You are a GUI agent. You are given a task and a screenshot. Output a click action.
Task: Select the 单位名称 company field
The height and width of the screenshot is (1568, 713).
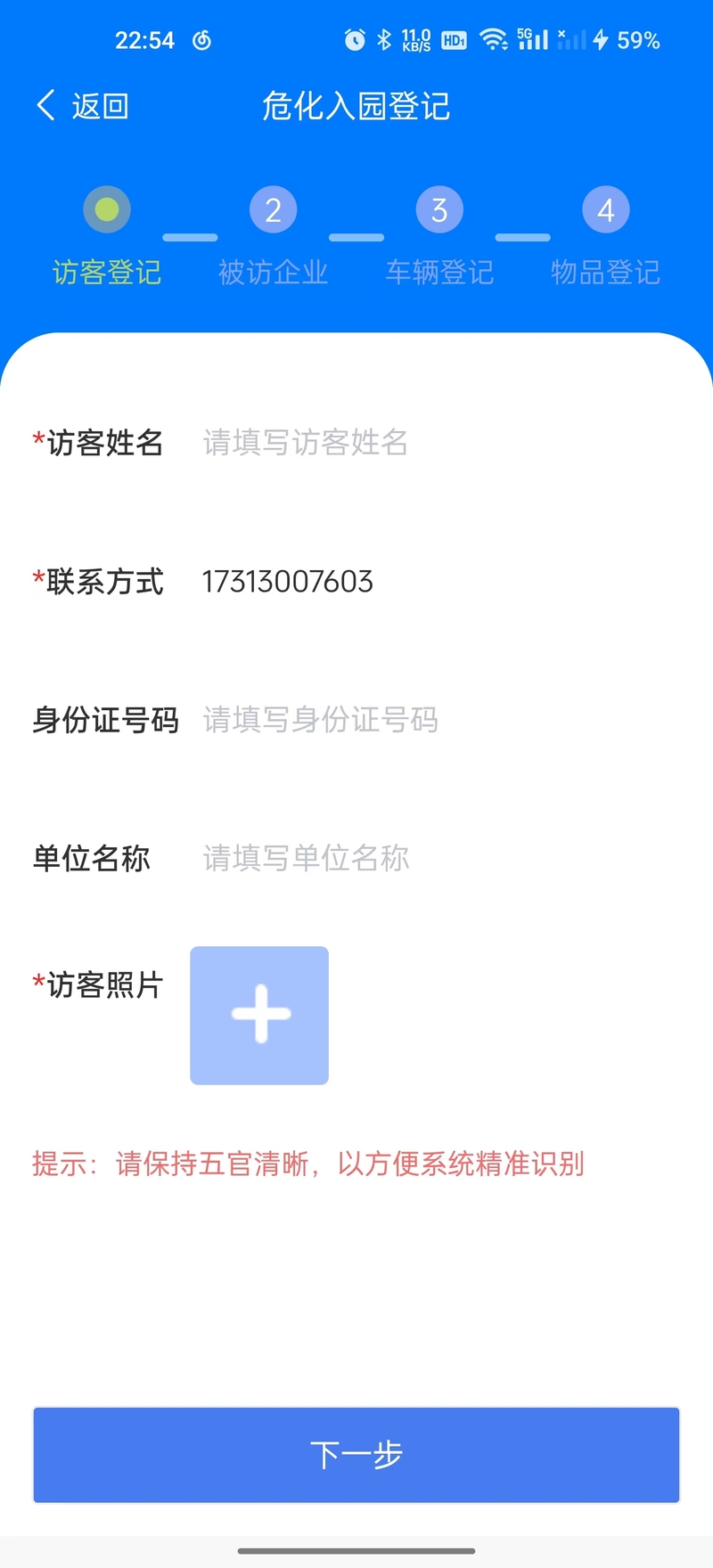[x=440, y=858]
